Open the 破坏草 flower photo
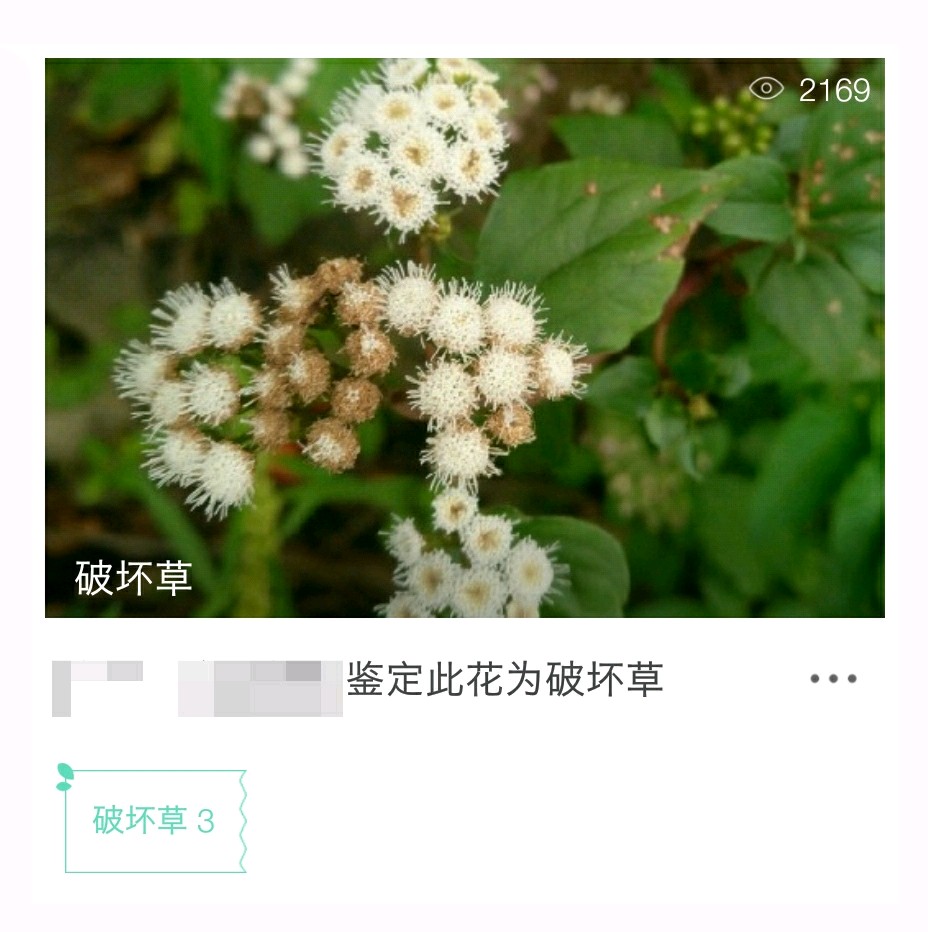Viewport: 928px width, 932px height. [x=464, y=337]
